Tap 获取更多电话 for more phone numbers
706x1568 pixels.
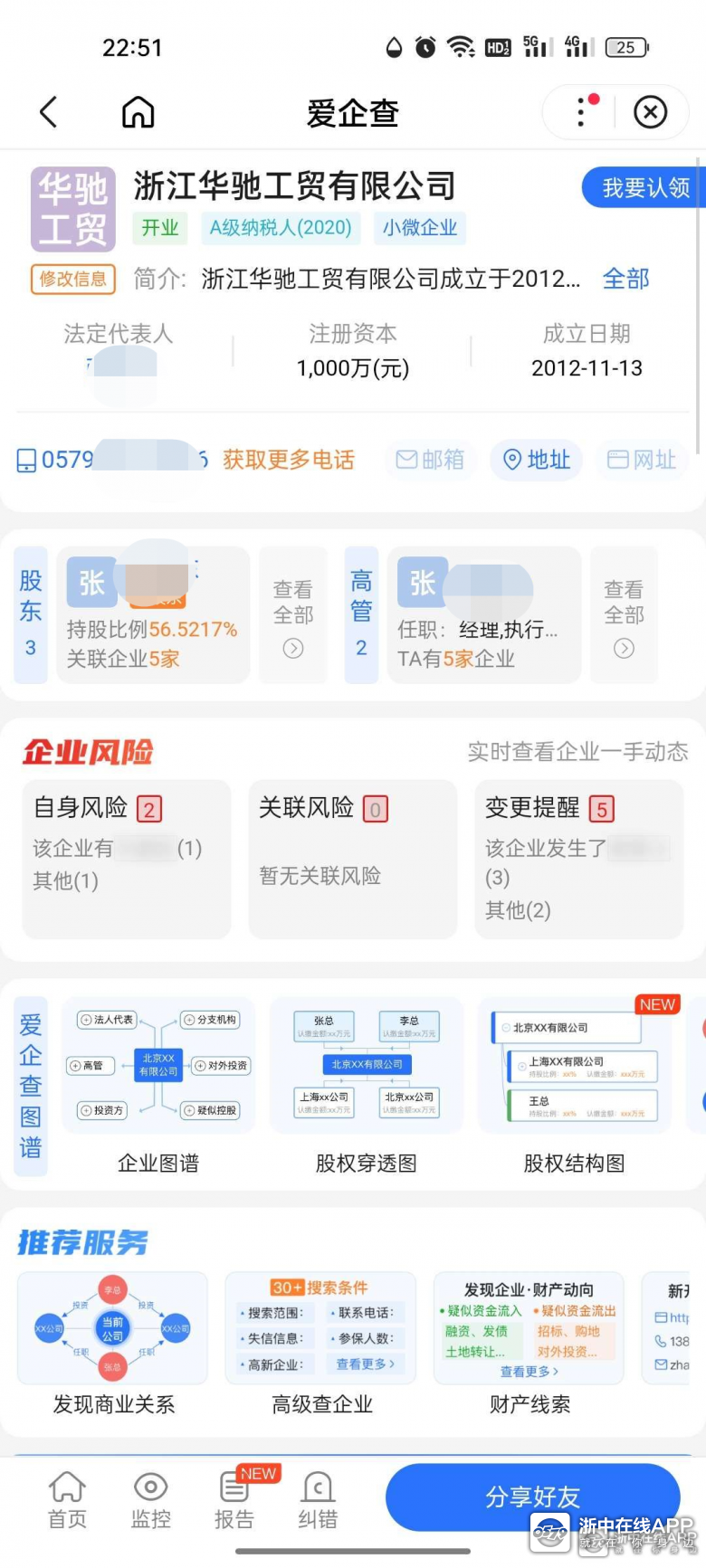tap(289, 460)
